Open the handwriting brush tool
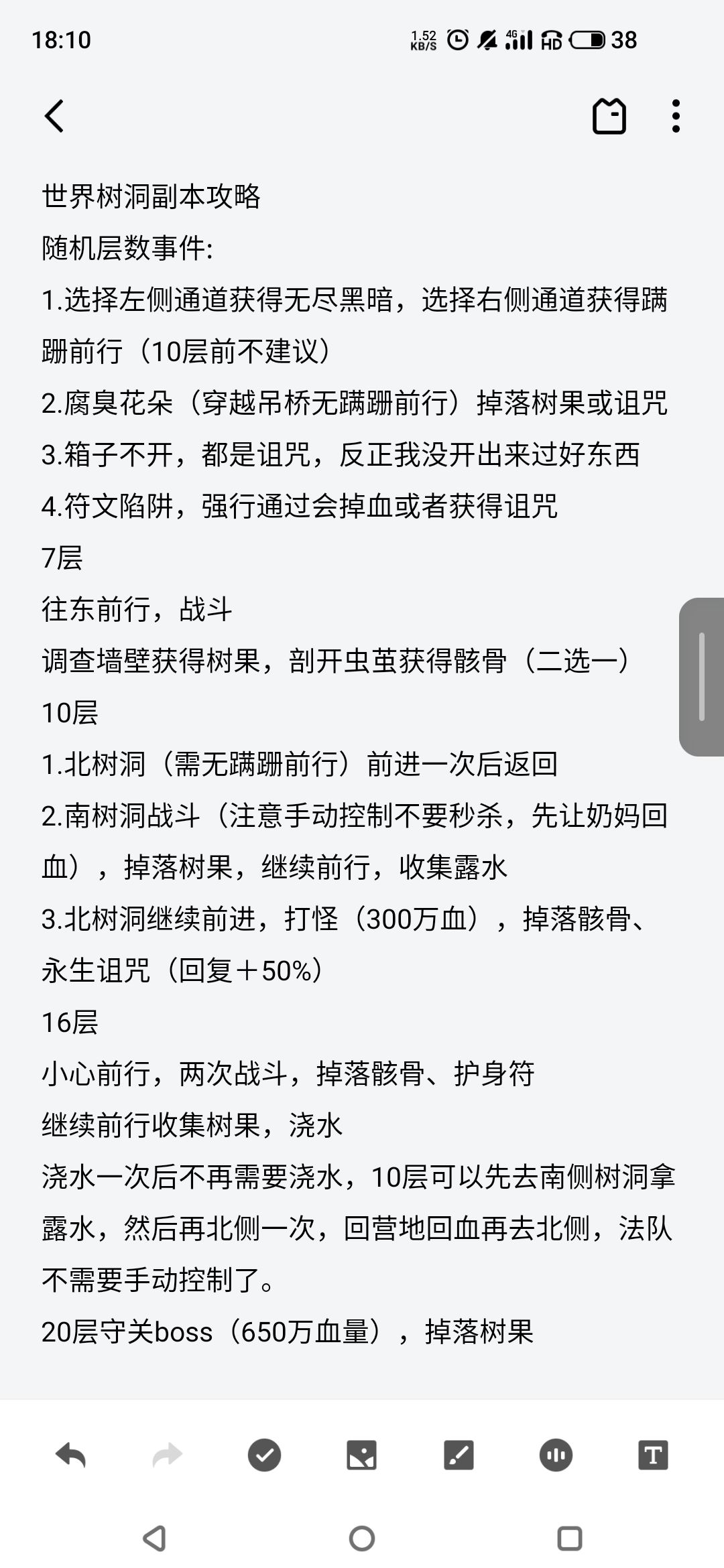The image size is (724, 1568). tap(459, 1455)
